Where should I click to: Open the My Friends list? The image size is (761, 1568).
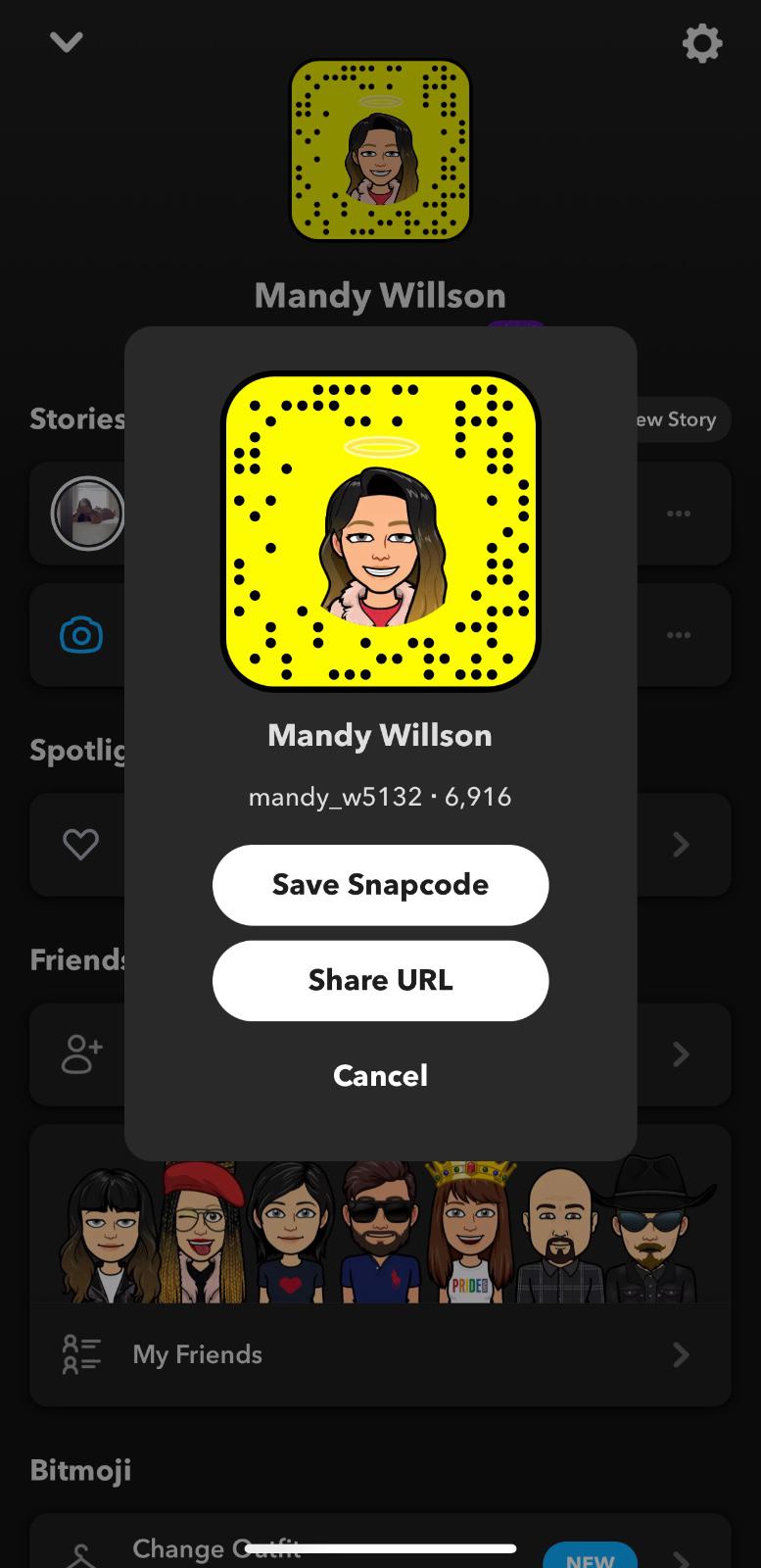tap(380, 1354)
